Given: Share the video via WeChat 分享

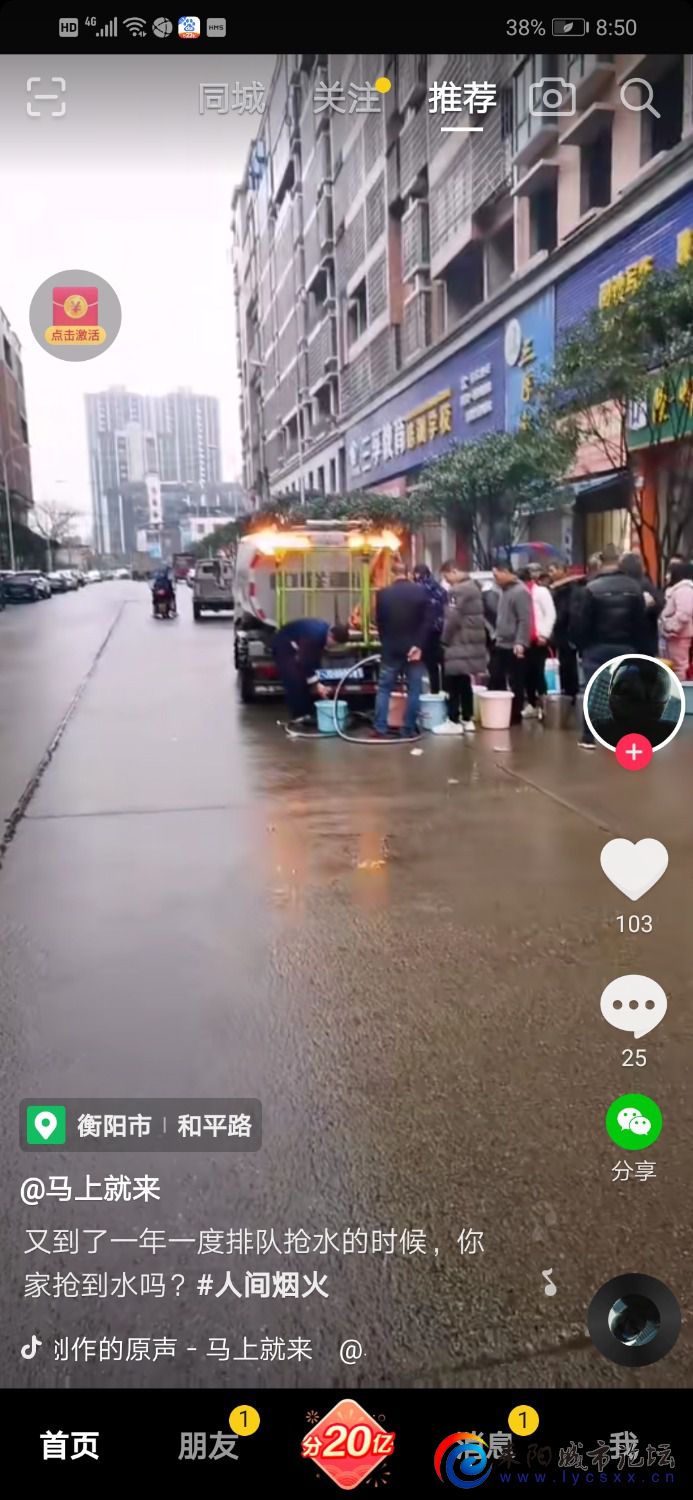Looking at the screenshot, I should 633,1124.
